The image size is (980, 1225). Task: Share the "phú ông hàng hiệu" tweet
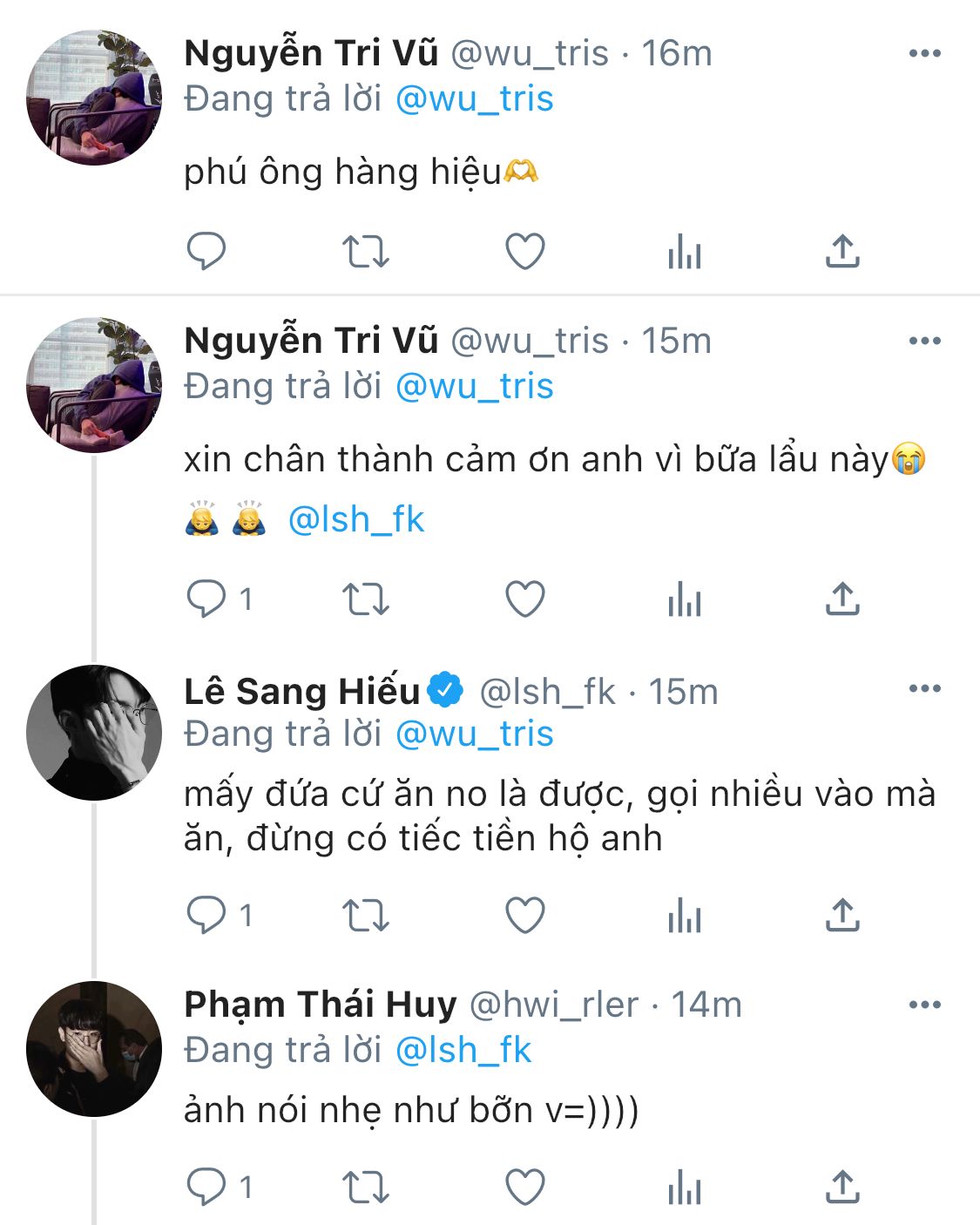pyautogui.click(x=842, y=252)
